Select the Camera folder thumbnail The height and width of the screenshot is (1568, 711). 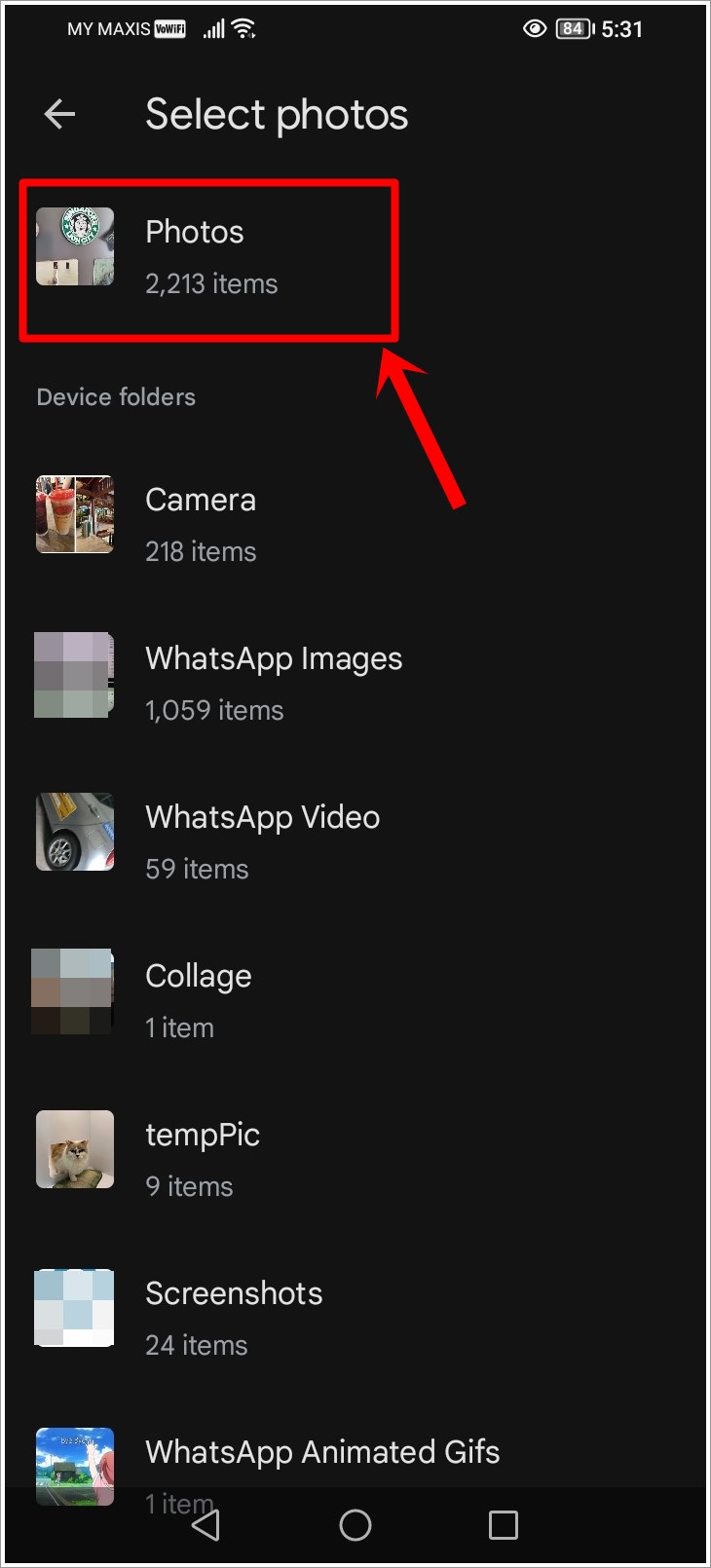[x=75, y=514]
